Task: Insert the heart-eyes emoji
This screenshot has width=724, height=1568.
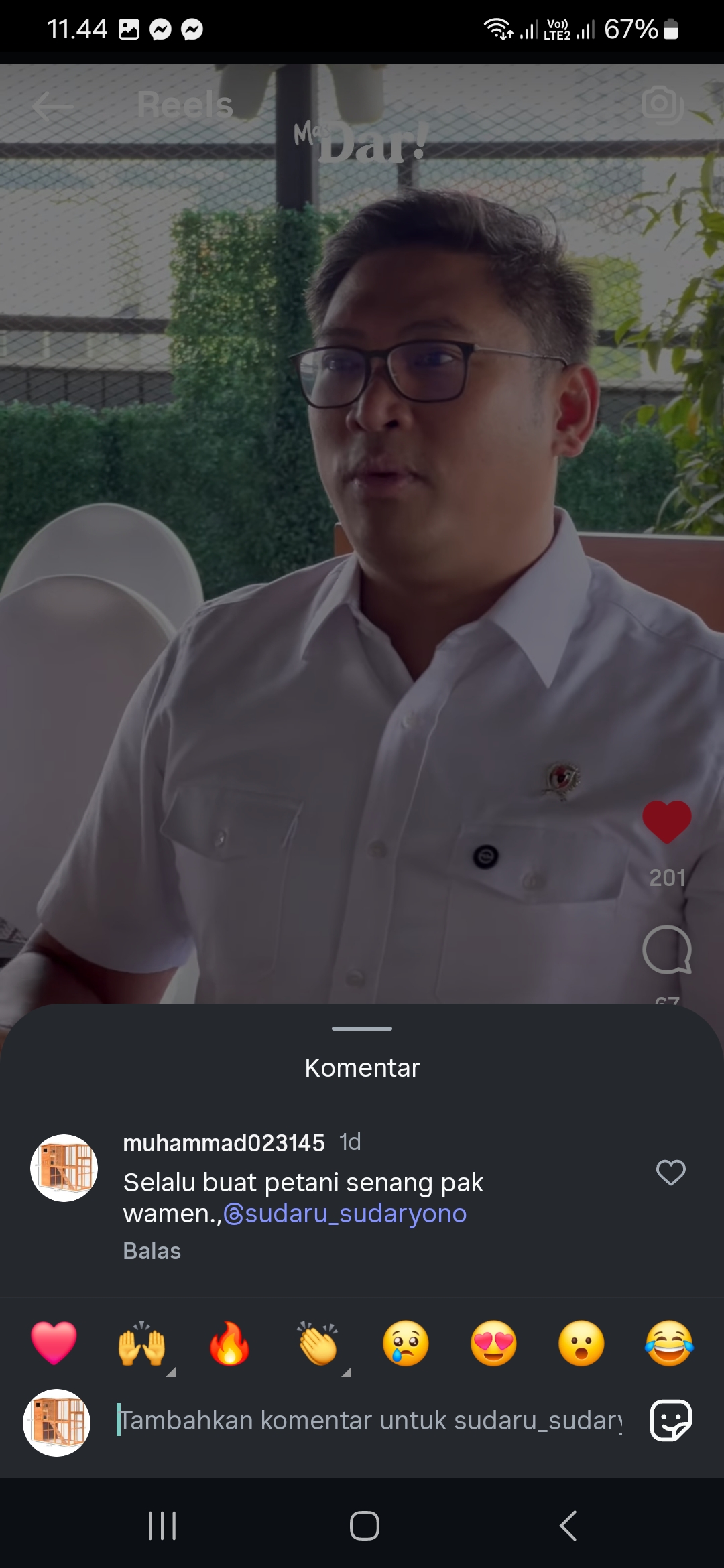Action: click(x=493, y=1343)
